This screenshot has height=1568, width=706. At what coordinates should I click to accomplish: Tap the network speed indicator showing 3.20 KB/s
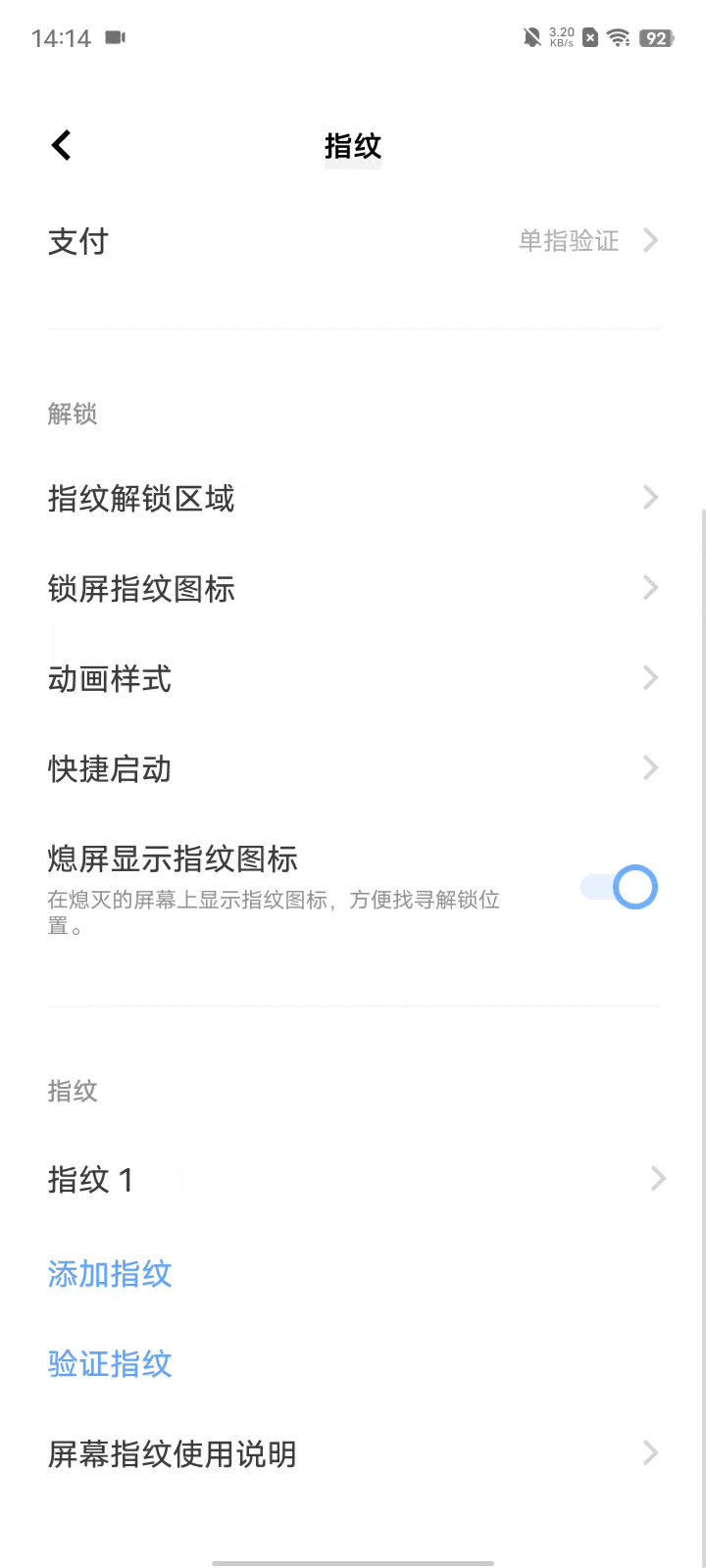pos(560,39)
